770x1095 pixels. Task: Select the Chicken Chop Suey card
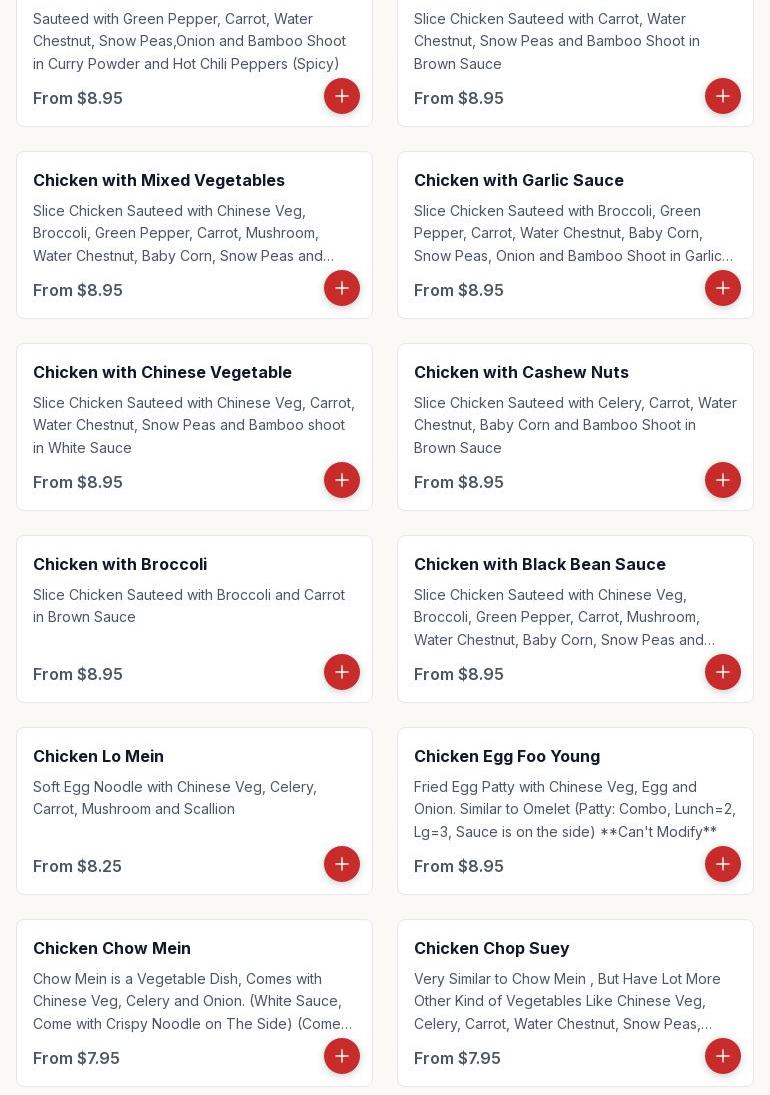click(491, 949)
